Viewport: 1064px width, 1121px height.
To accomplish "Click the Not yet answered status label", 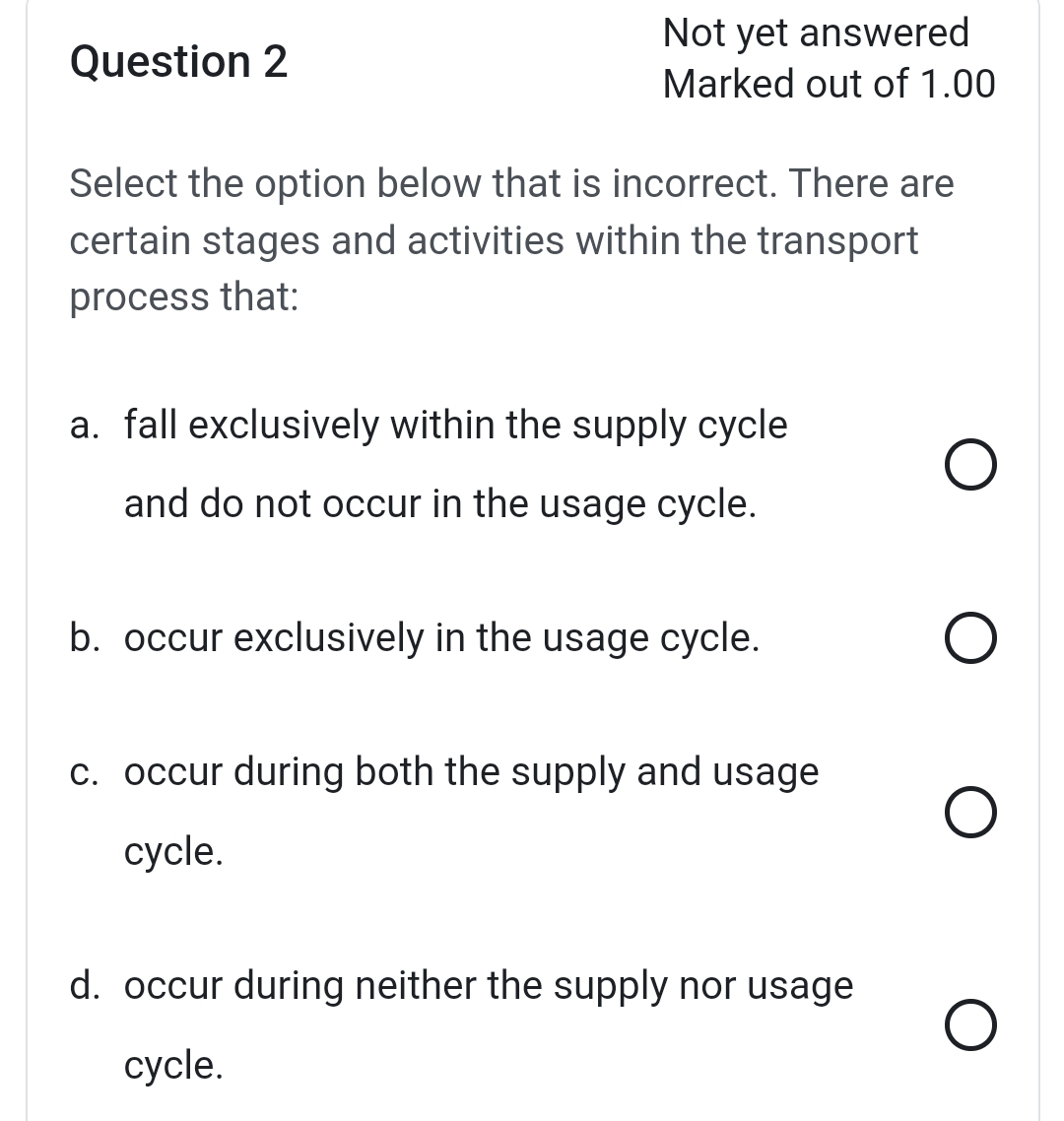I will click(x=816, y=33).
